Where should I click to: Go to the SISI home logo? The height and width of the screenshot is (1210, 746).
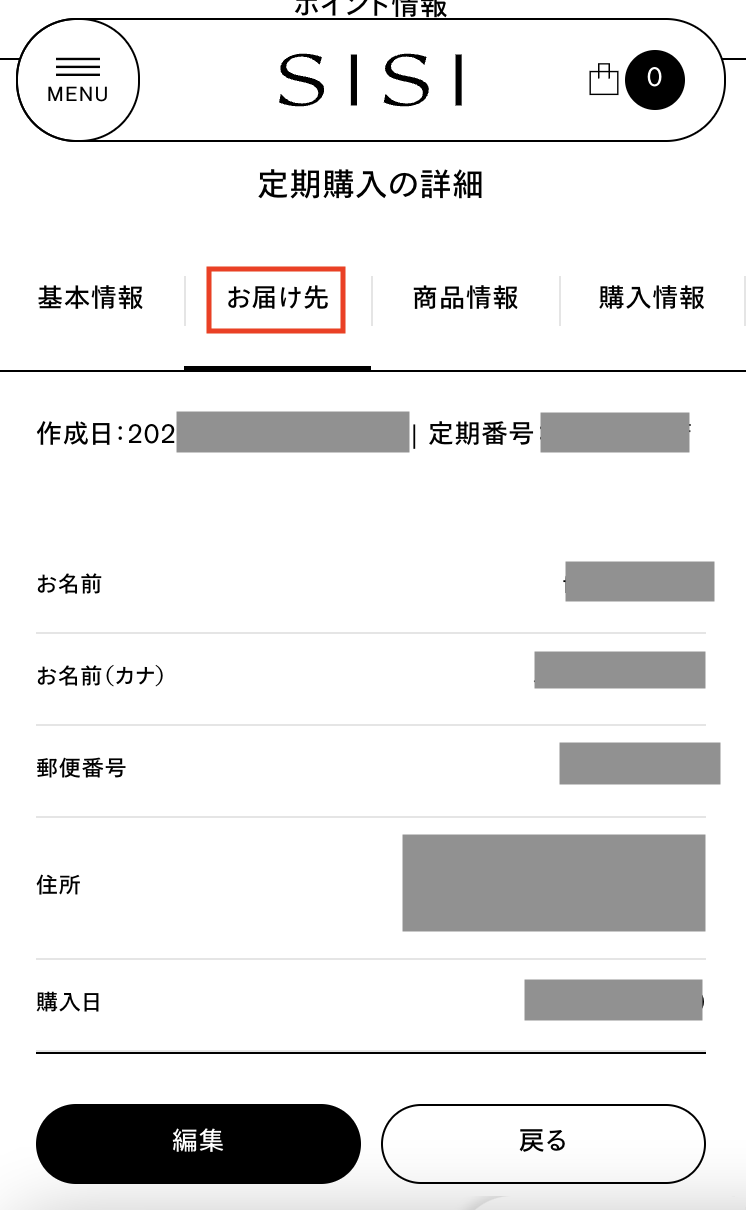click(371, 80)
